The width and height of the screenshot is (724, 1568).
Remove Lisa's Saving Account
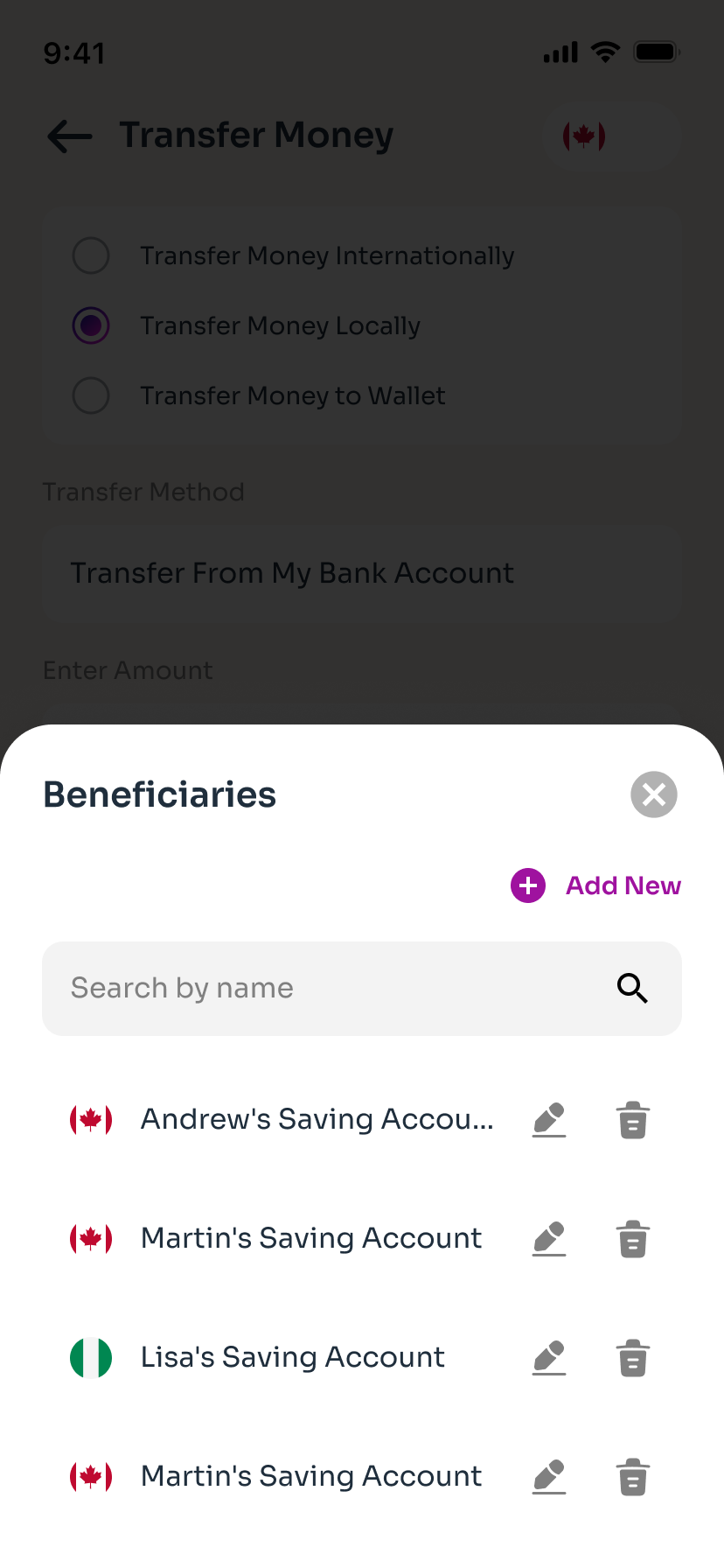point(633,1358)
